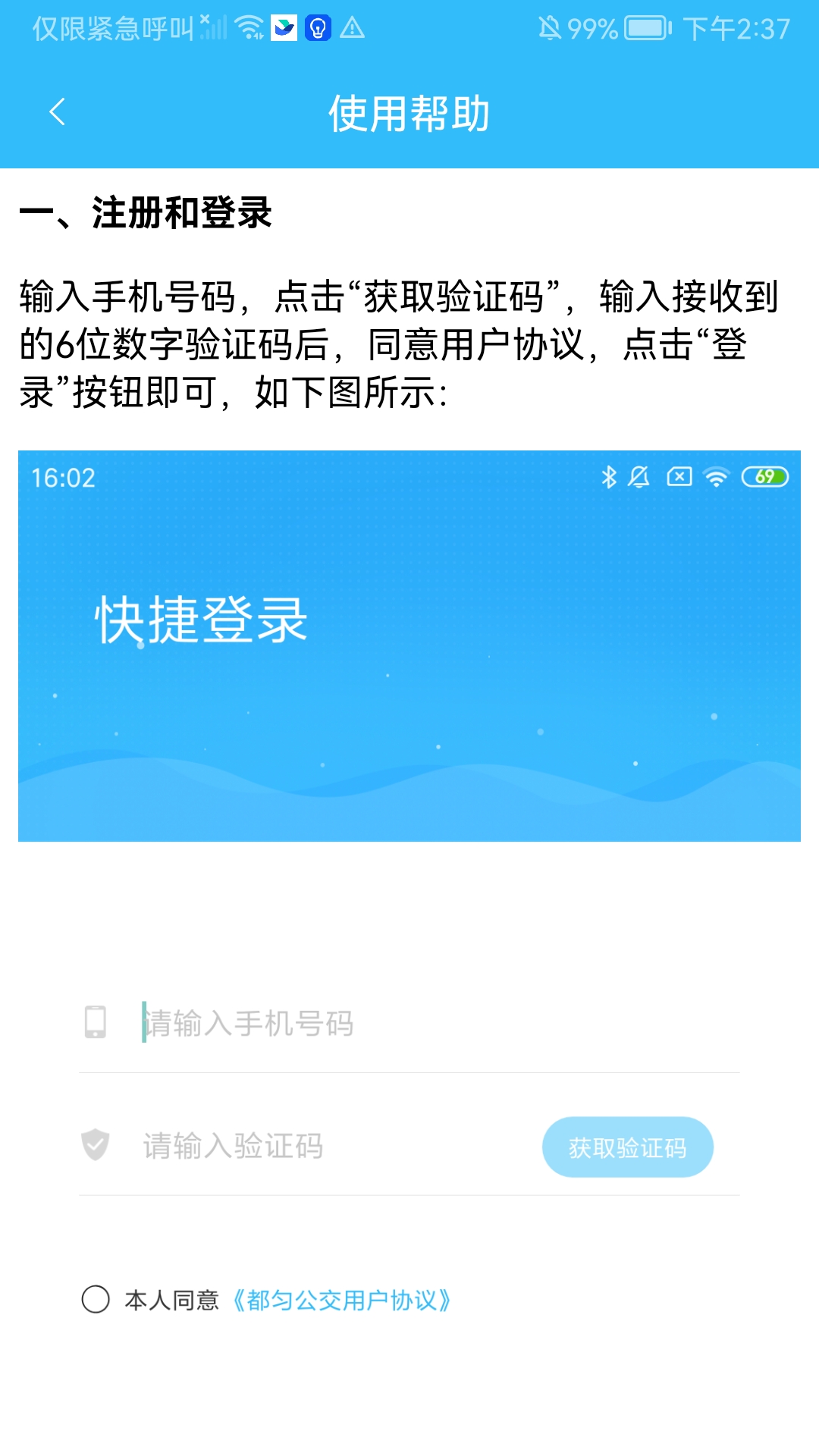Go back from the 使用帮助 page
Viewport: 819px width, 1456px height.
tap(58, 112)
